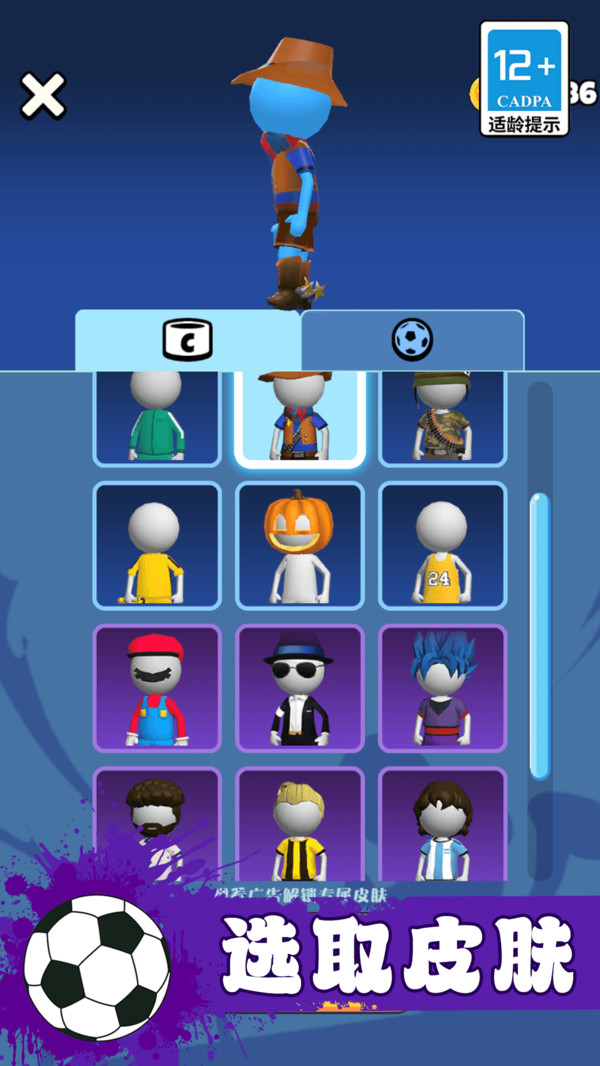This screenshot has height=1066, width=600.
Task: Choose the red cap plumber skin
Action: [157, 689]
